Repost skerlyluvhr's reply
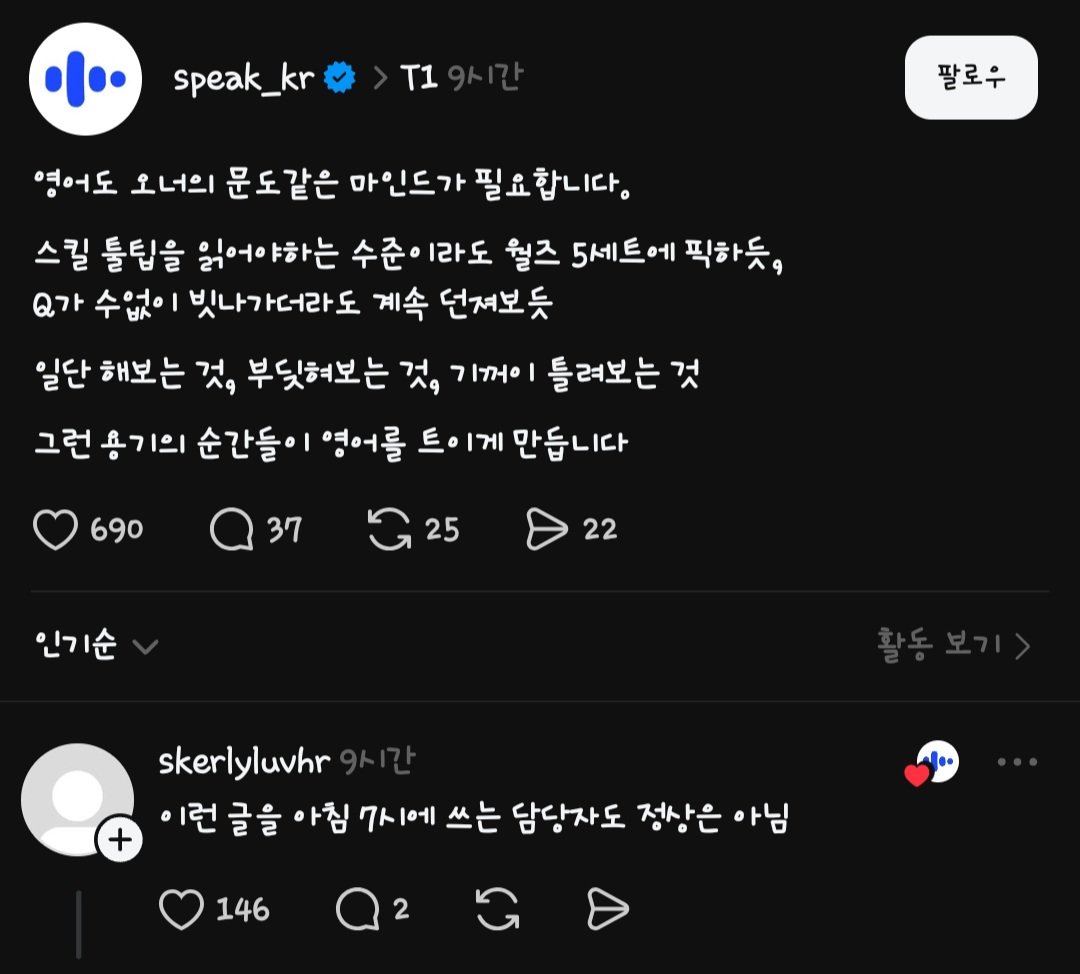 pos(497,909)
